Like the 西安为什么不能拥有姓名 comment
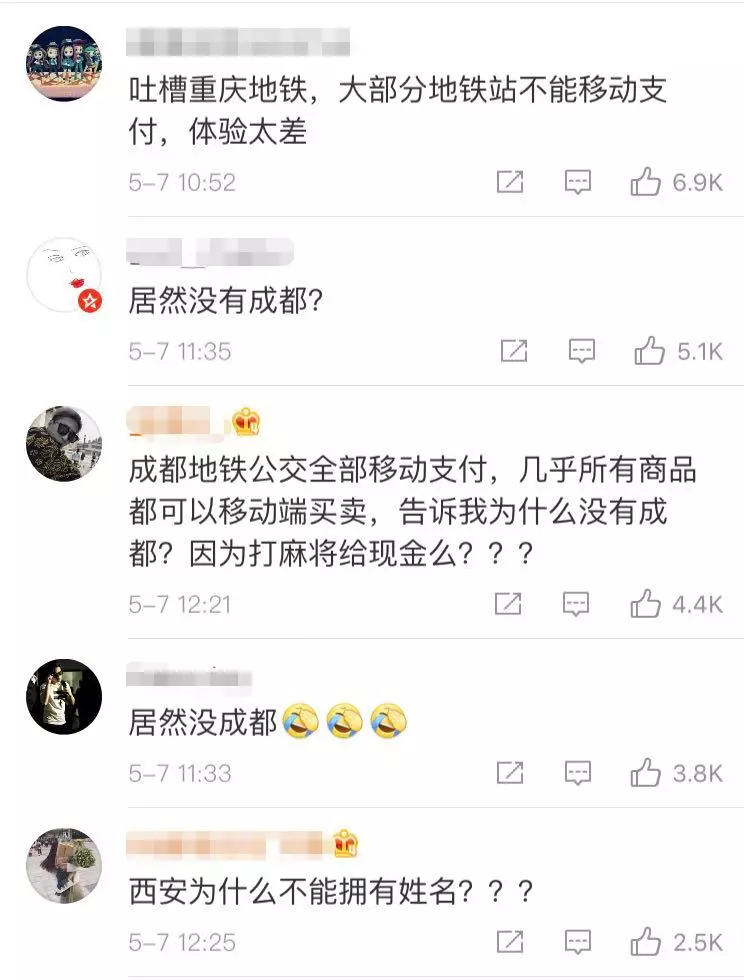The image size is (744, 980). coord(646,942)
